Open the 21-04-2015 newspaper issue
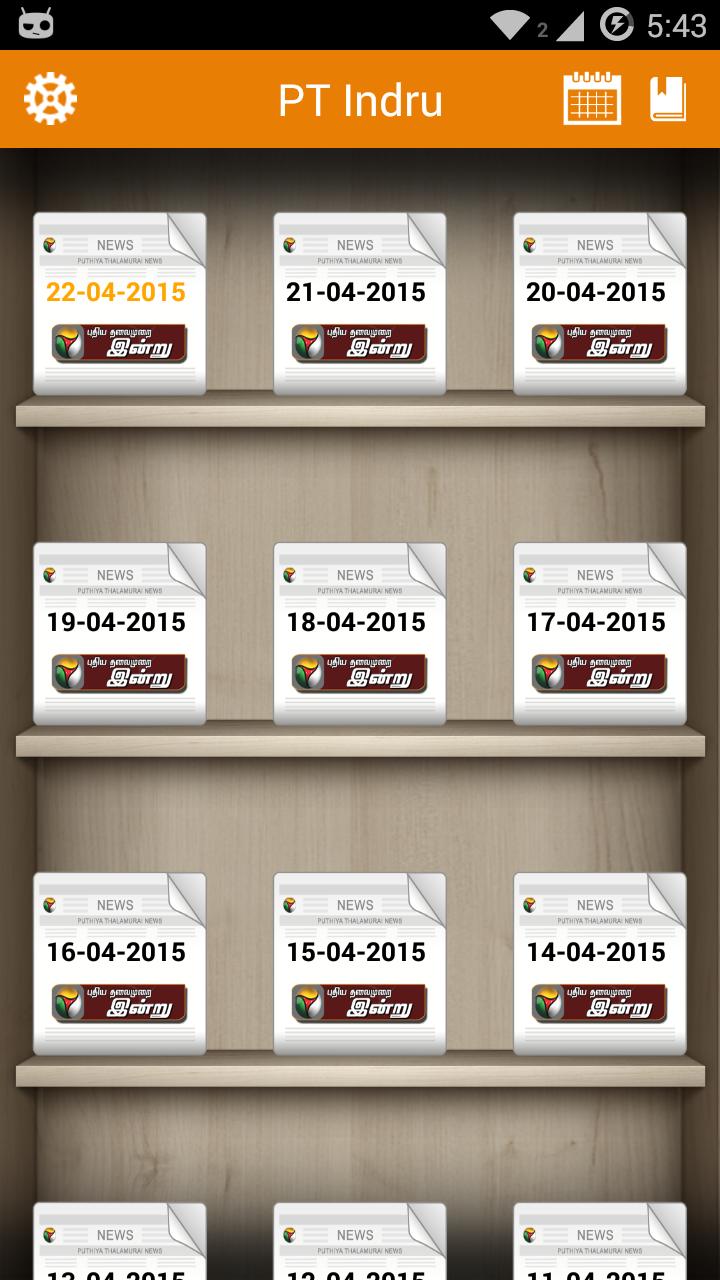Viewport: 720px width, 1280px height. [x=359, y=303]
